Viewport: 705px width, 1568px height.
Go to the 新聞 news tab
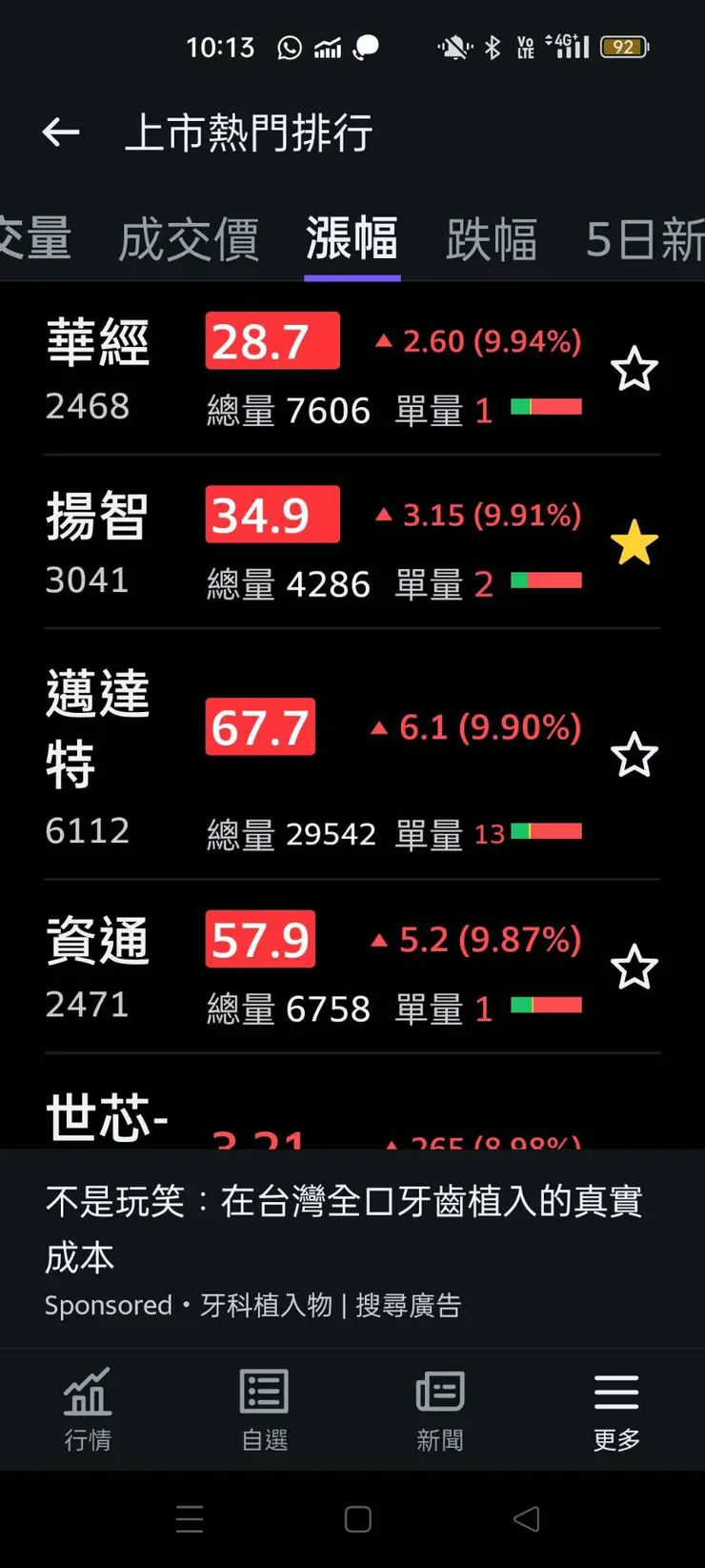(x=440, y=1410)
